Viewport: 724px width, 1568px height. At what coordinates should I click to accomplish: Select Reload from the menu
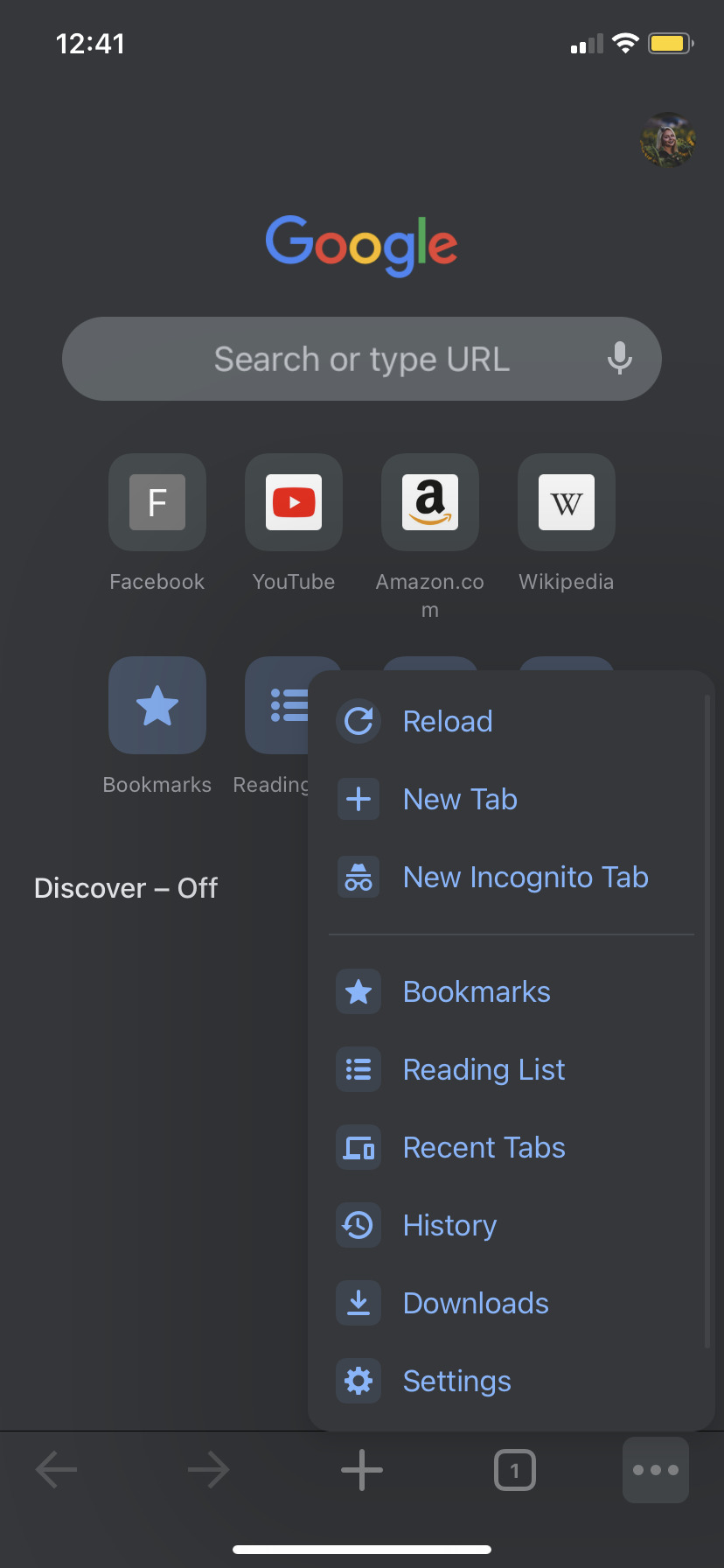click(x=512, y=722)
